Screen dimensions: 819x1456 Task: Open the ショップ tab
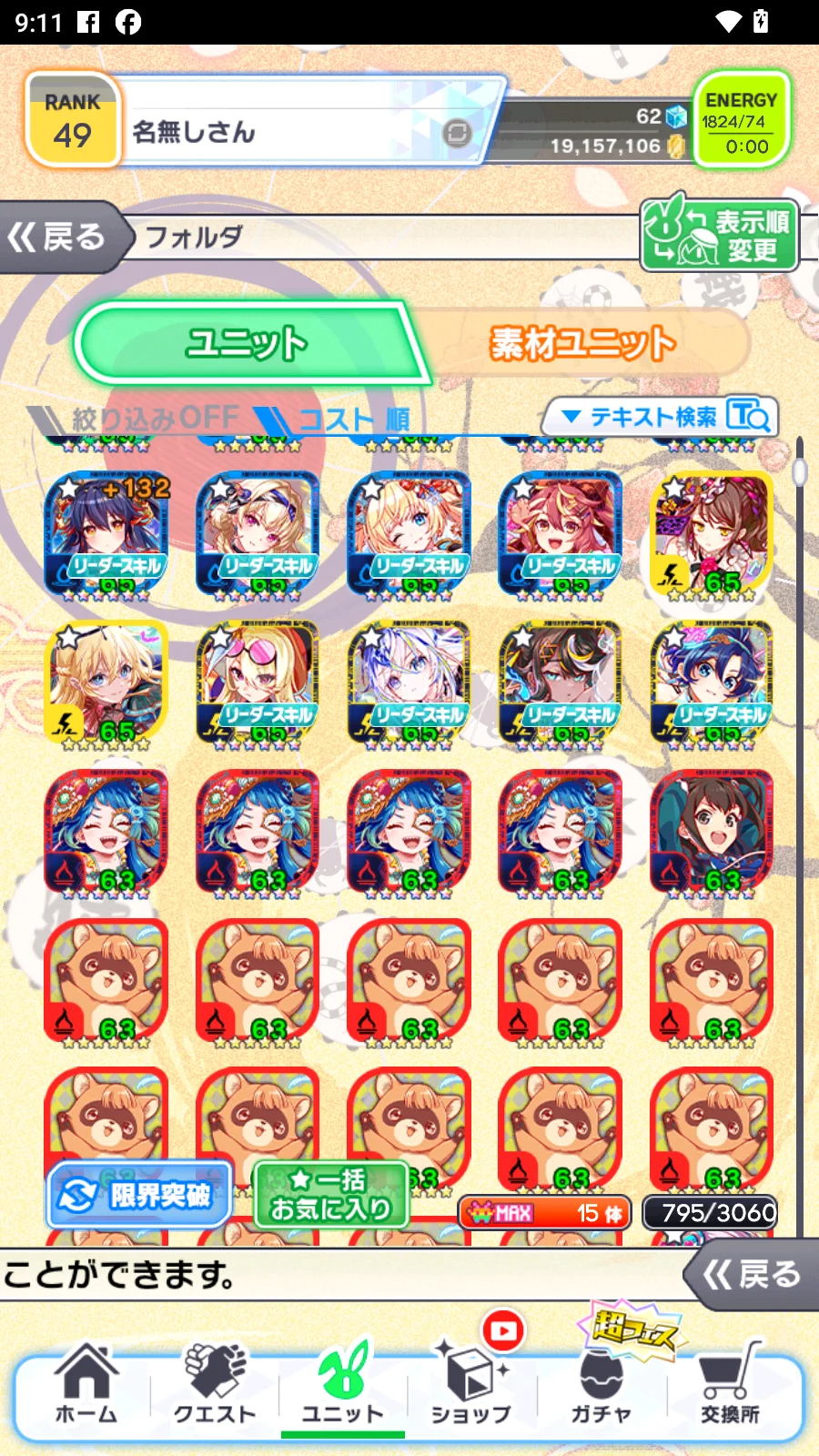(471, 1383)
